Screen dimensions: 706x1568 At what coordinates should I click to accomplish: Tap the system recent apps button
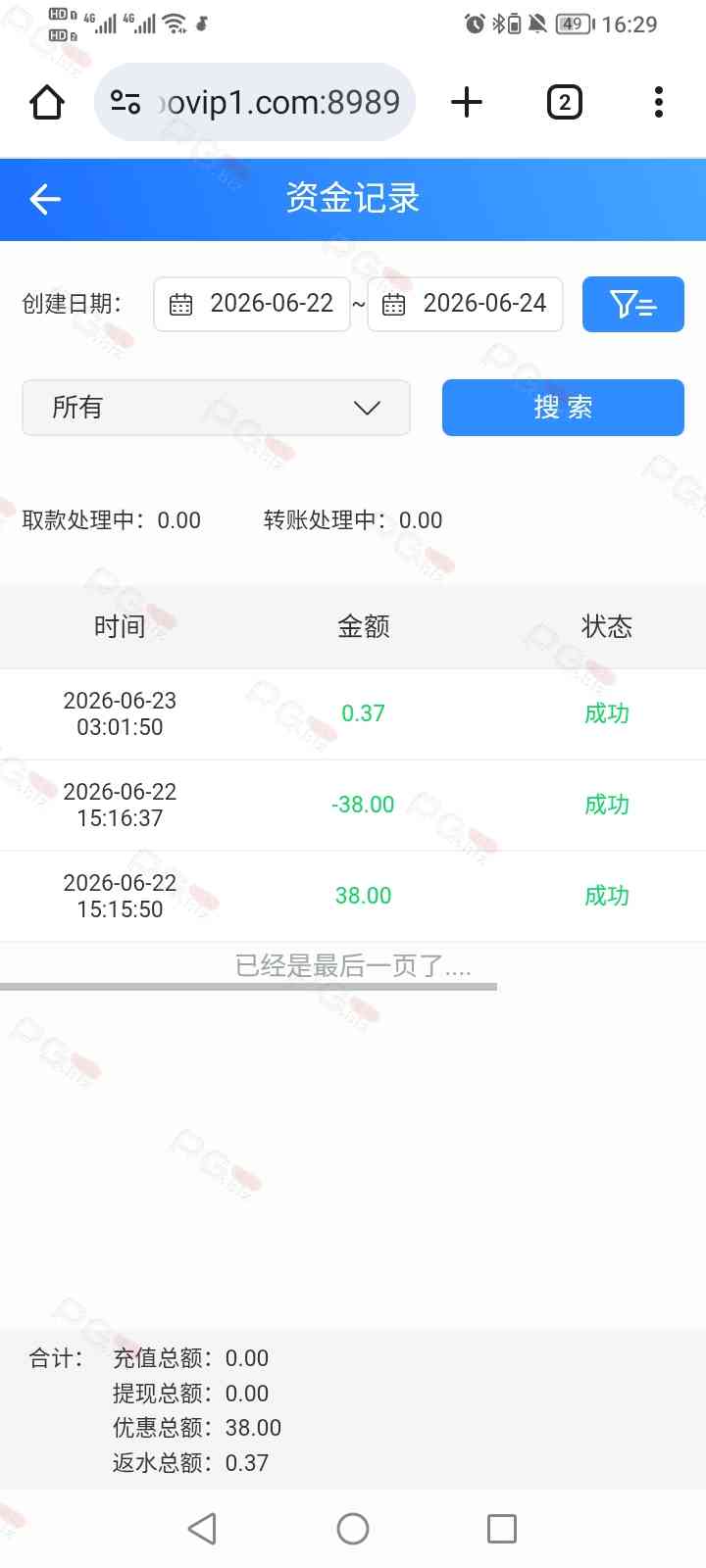tap(502, 1529)
